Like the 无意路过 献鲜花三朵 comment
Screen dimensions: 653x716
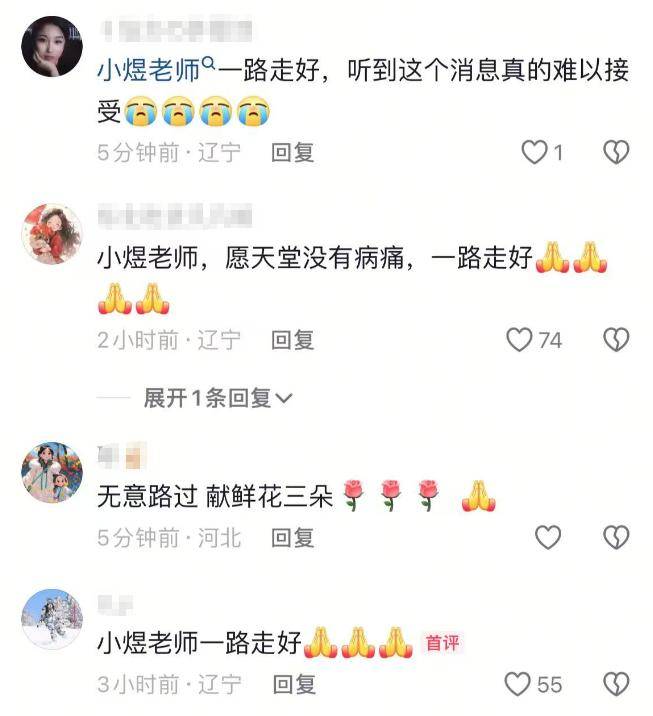click(548, 538)
